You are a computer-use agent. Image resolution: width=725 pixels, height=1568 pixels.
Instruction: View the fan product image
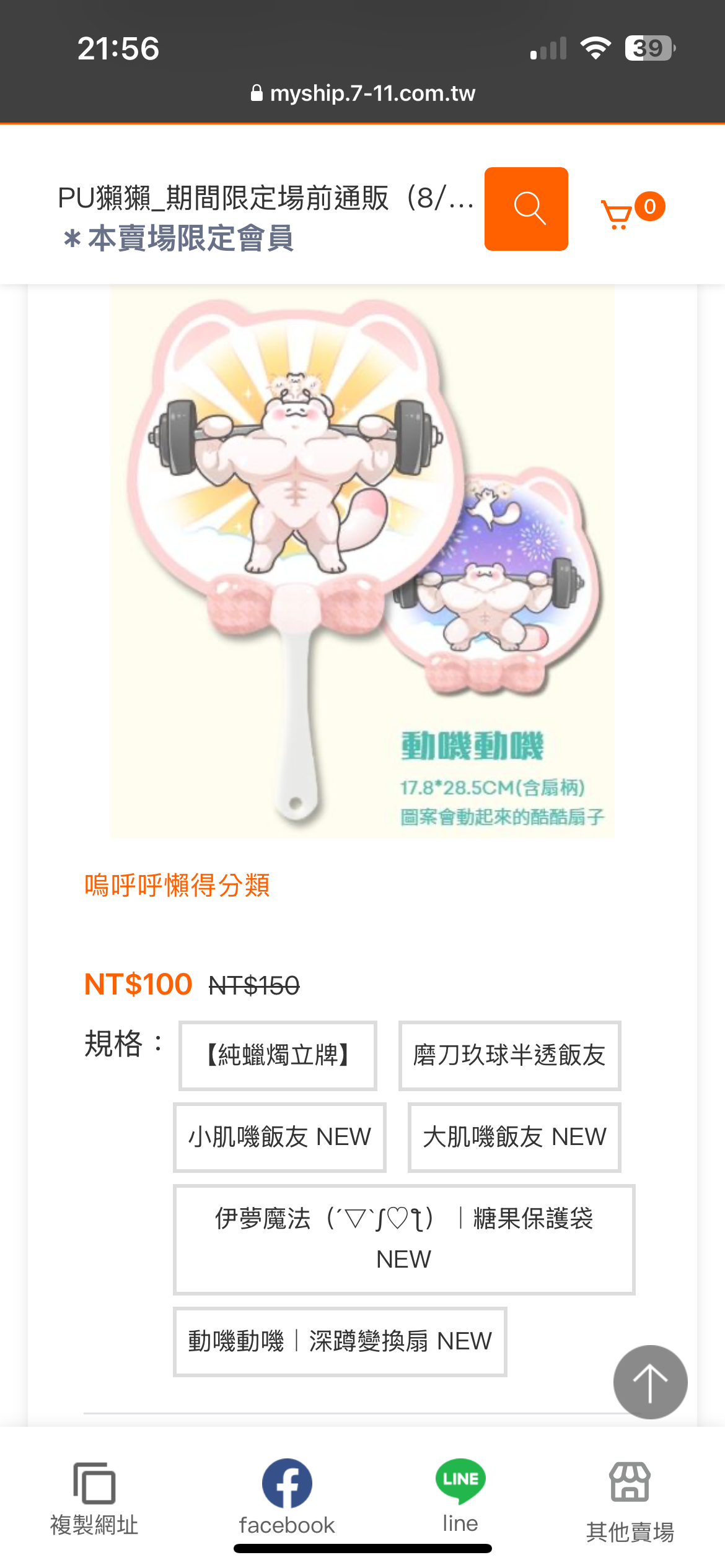[x=362, y=561]
